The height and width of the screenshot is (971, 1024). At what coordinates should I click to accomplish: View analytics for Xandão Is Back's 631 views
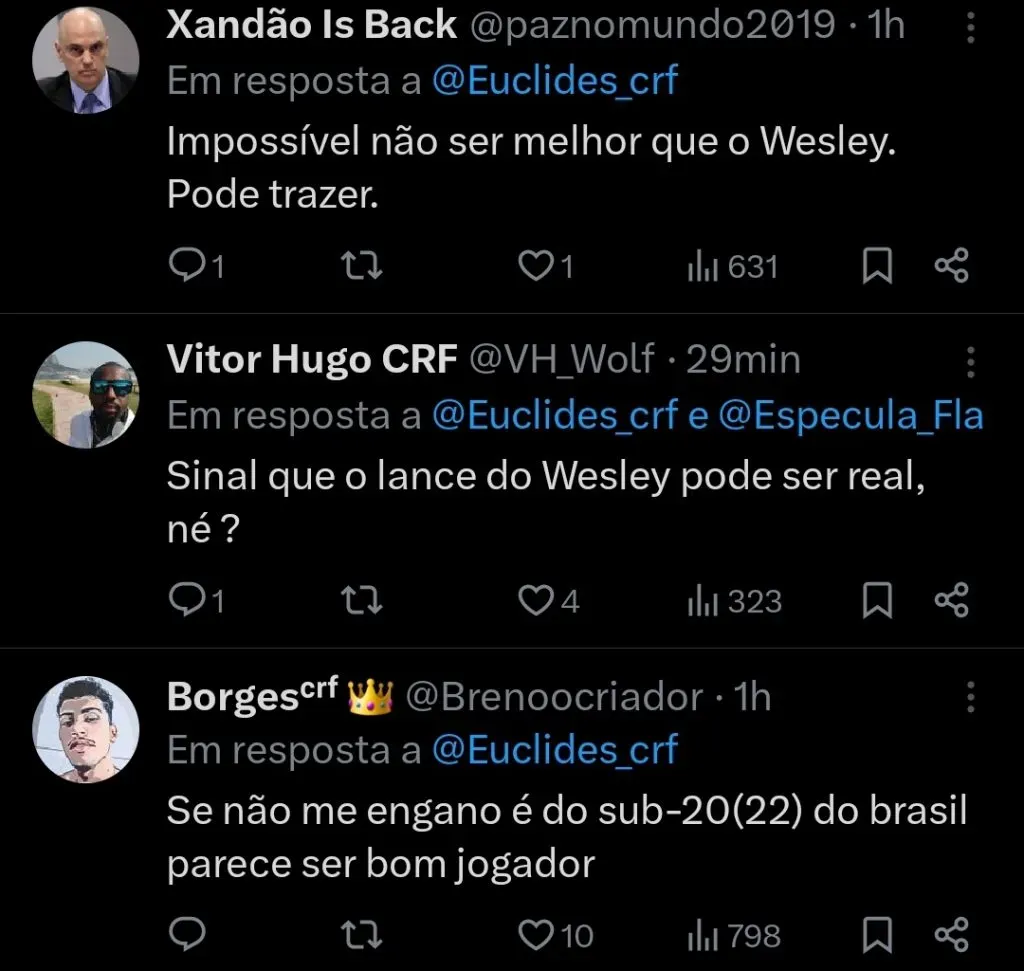[x=732, y=266]
